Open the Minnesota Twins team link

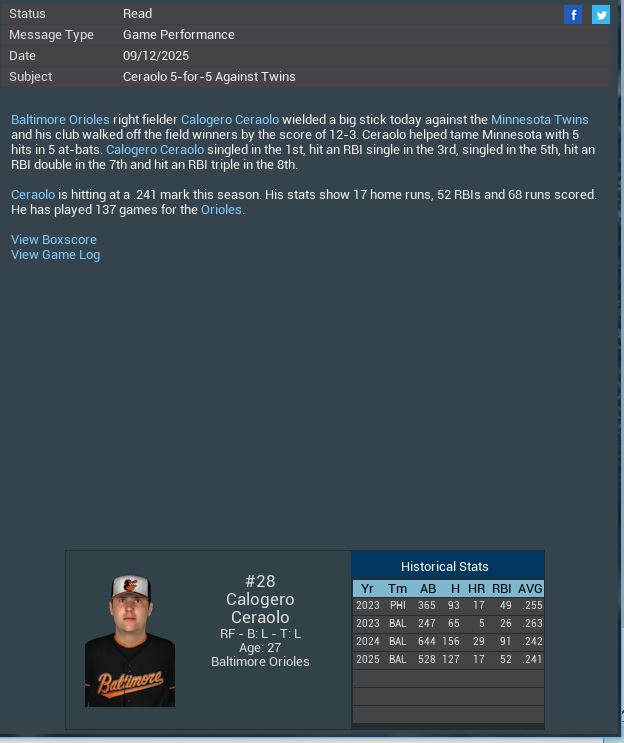pos(539,120)
